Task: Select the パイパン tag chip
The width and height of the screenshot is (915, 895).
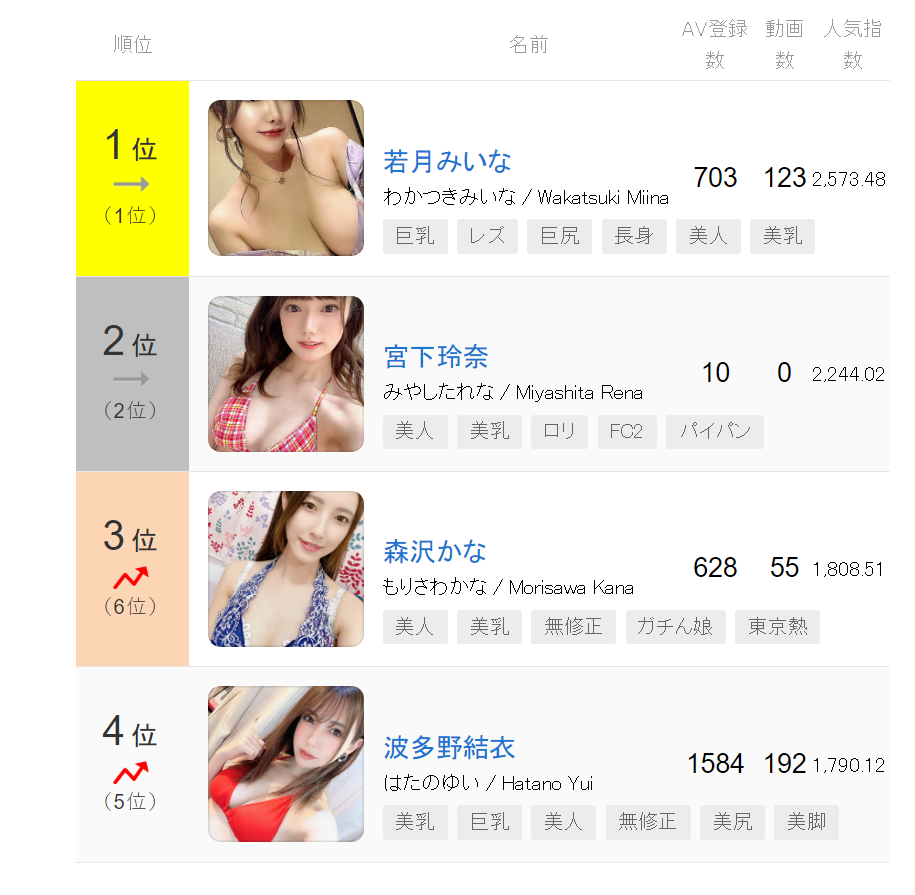Action: 715,432
